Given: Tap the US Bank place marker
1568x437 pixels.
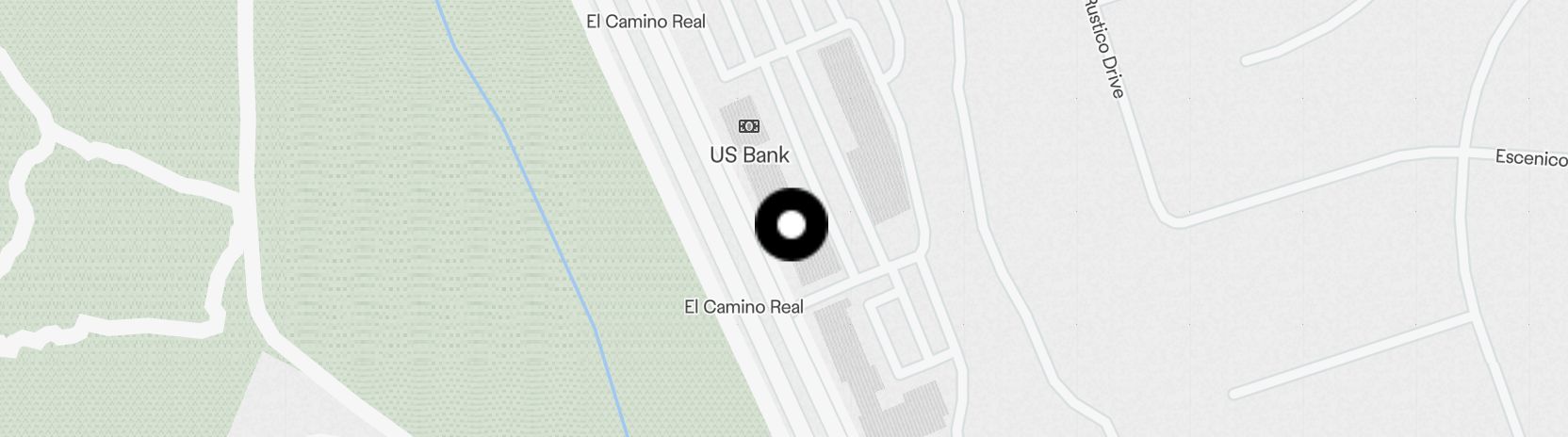Looking at the screenshot, I should tap(749, 126).
